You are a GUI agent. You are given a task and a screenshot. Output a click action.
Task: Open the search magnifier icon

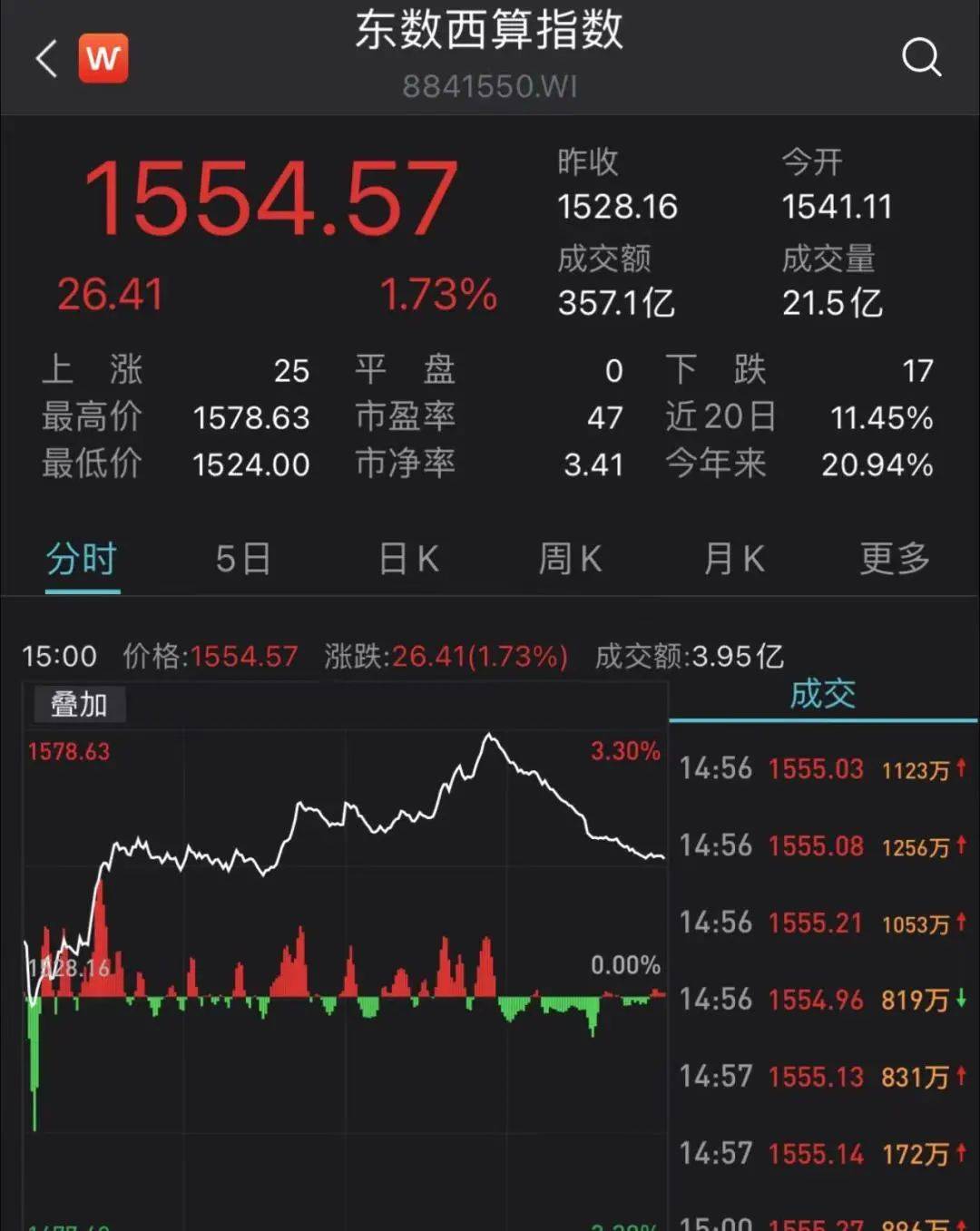coord(921,58)
